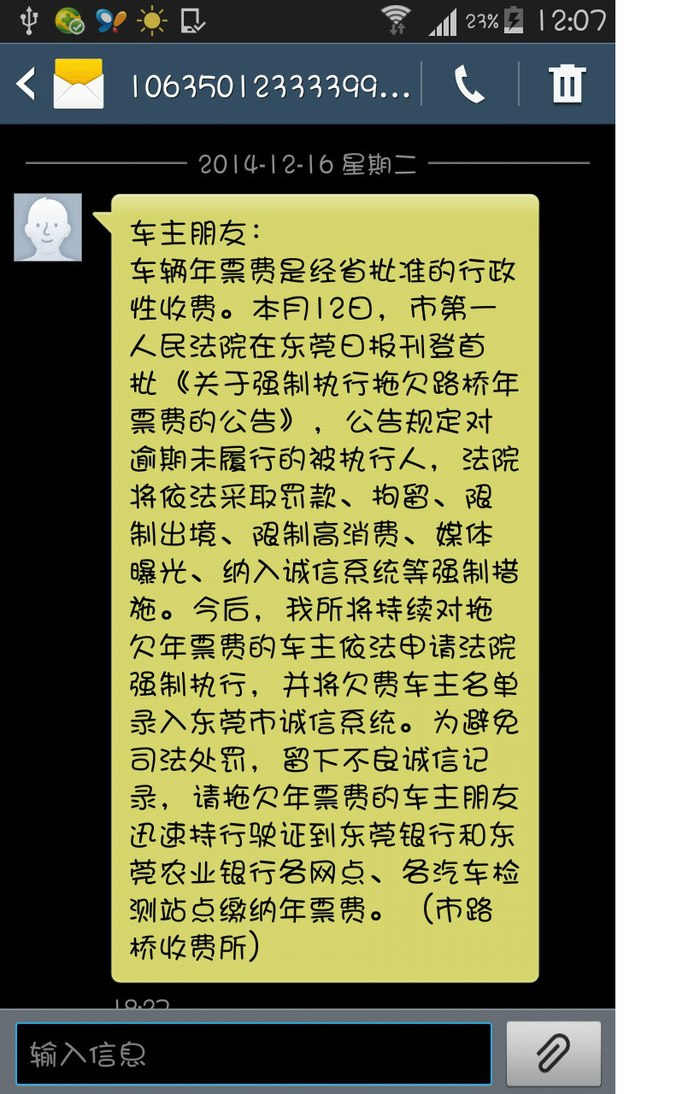The image size is (700, 1094).
Task: Focus the 输入信息 message field
Action: (x=253, y=1053)
